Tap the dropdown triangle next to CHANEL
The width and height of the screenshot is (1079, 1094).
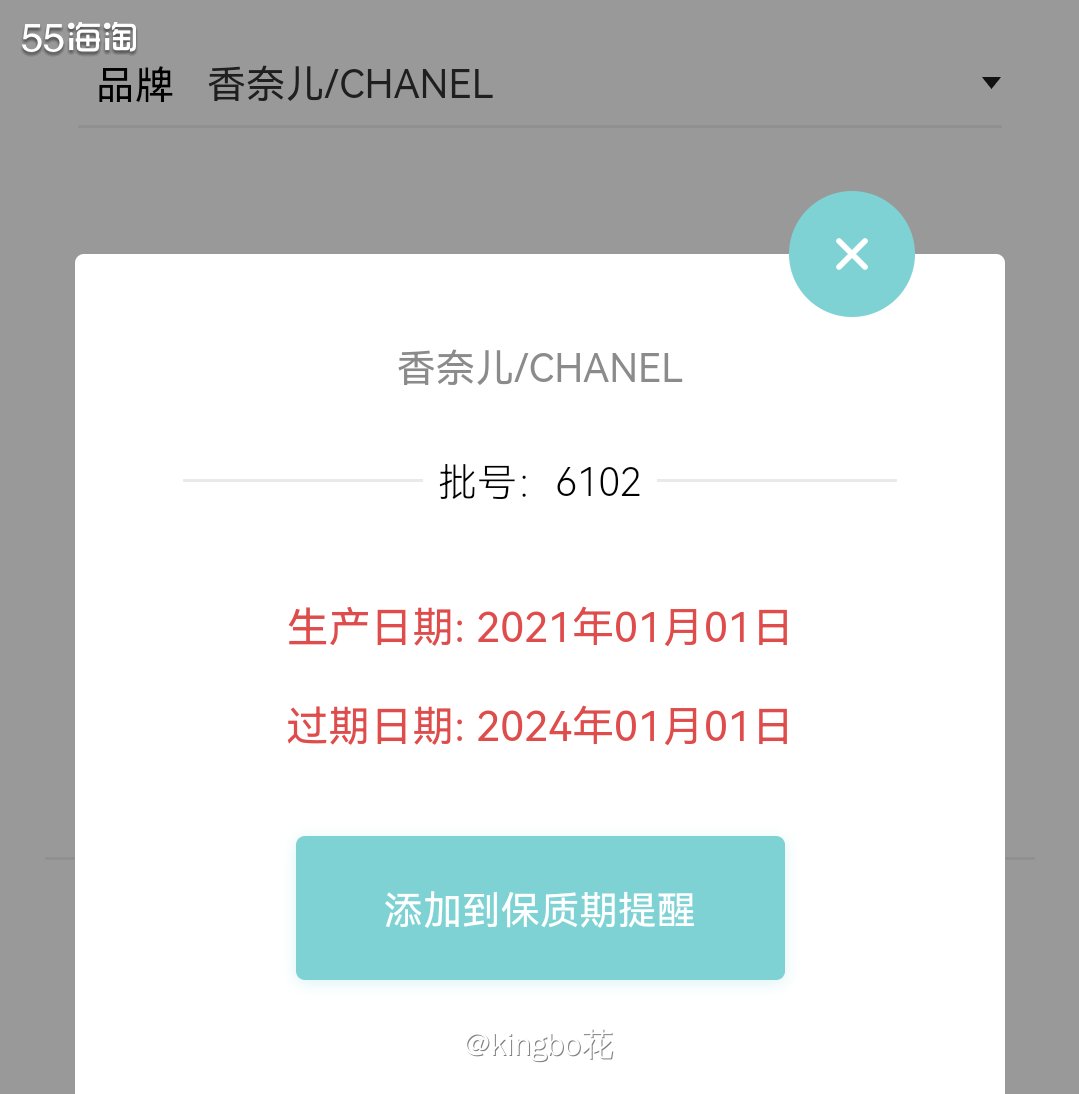[x=990, y=83]
